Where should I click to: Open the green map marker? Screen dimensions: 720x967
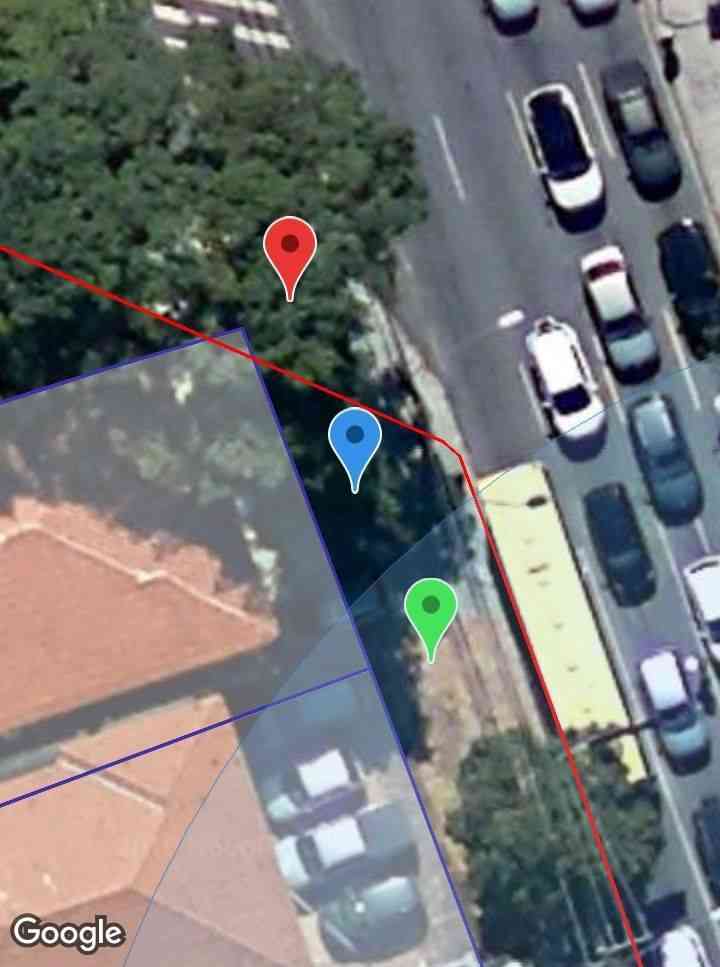431,608
